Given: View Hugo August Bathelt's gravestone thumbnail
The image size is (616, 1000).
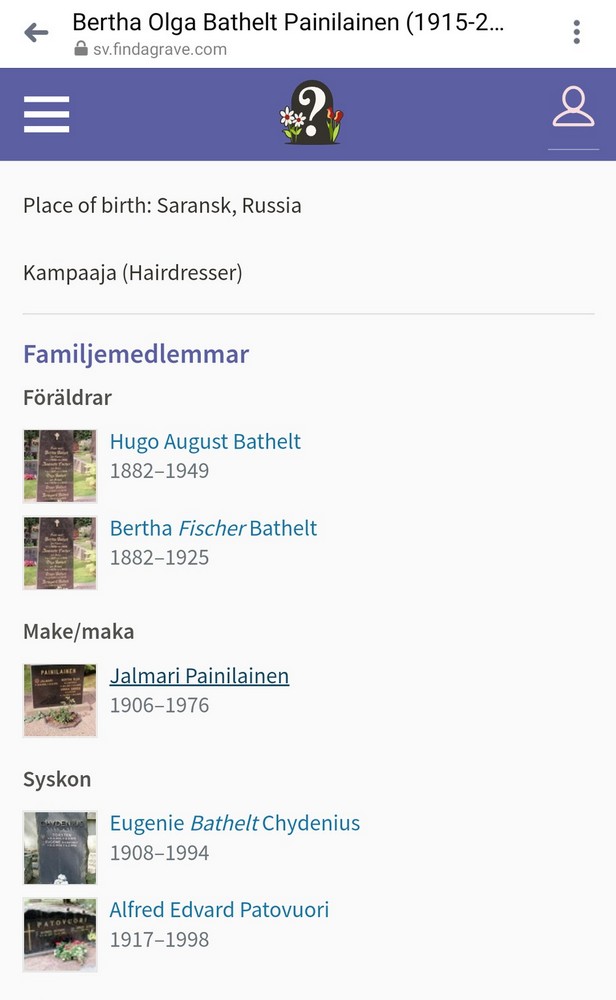Looking at the screenshot, I should tap(60, 465).
